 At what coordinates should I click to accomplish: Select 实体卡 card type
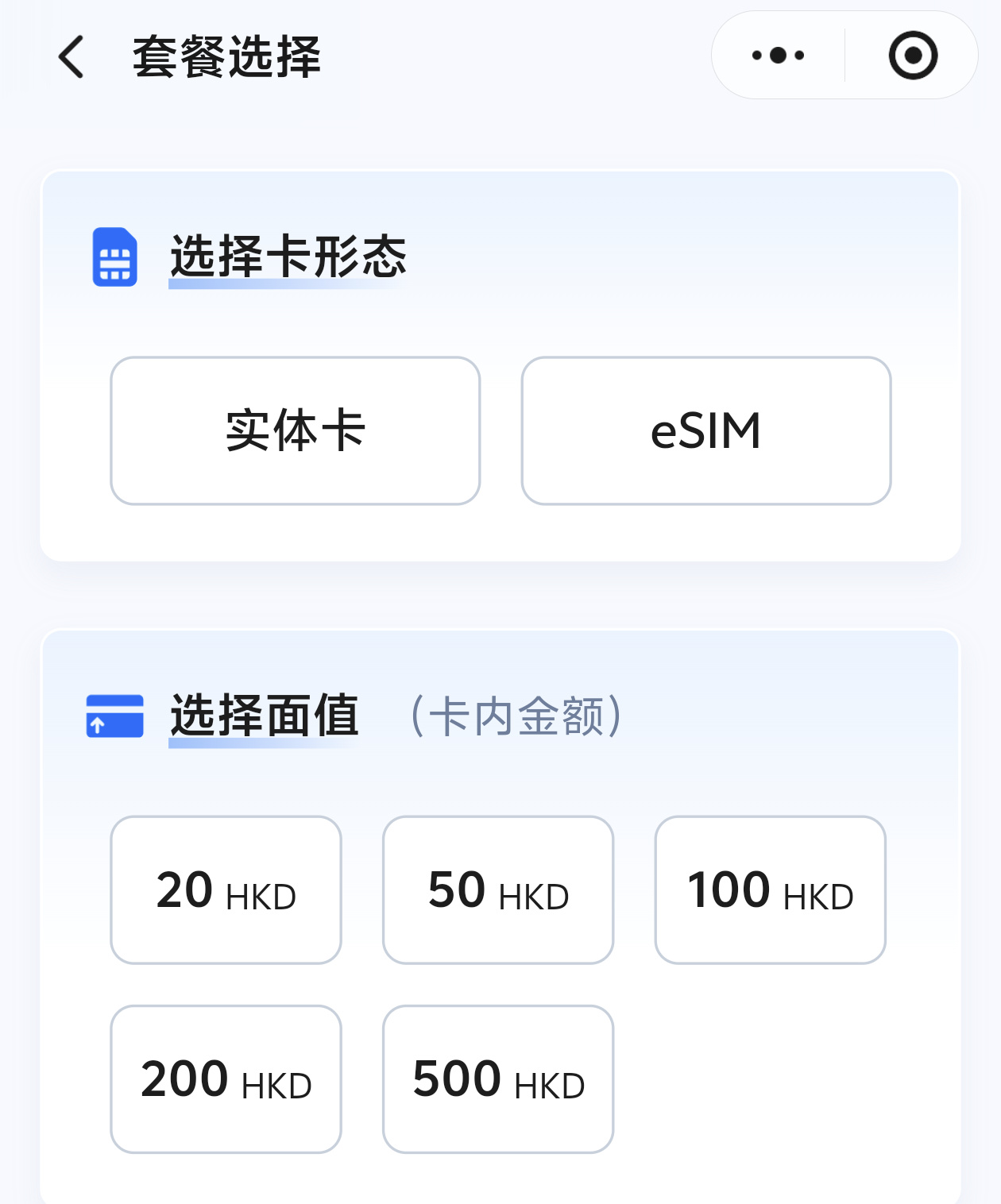pos(296,430)
